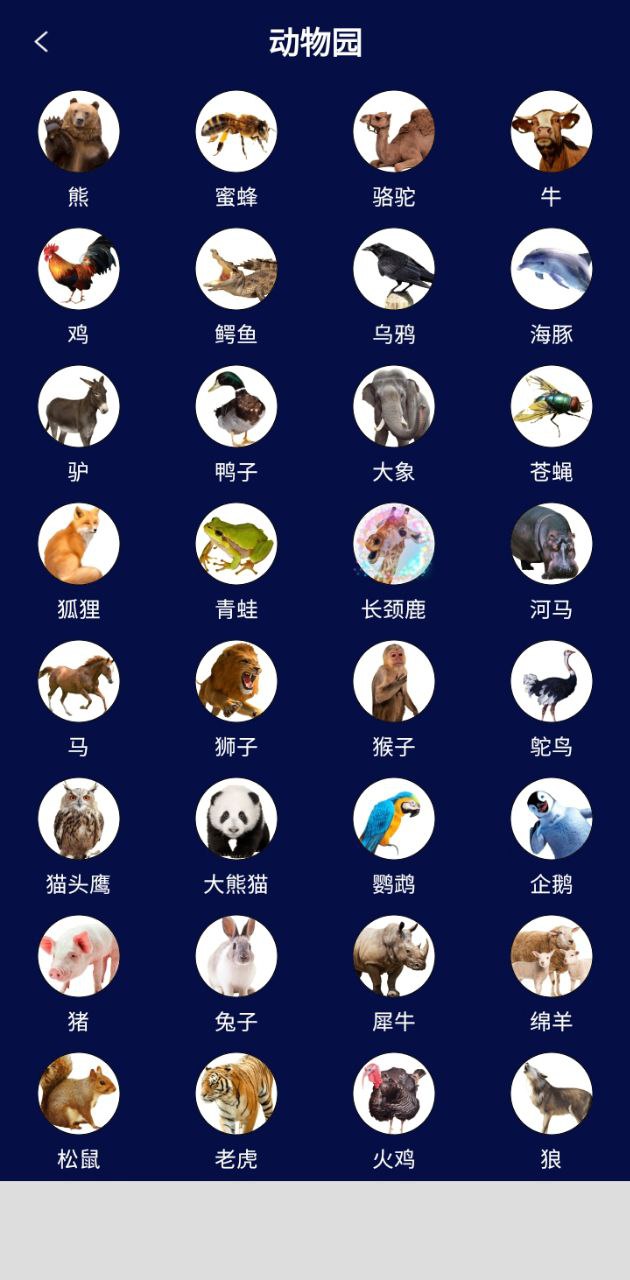Viewport: 630px width, 1280px height.
Task: Open the 老虎 (tiger) item
Action: click(236, 1094)
